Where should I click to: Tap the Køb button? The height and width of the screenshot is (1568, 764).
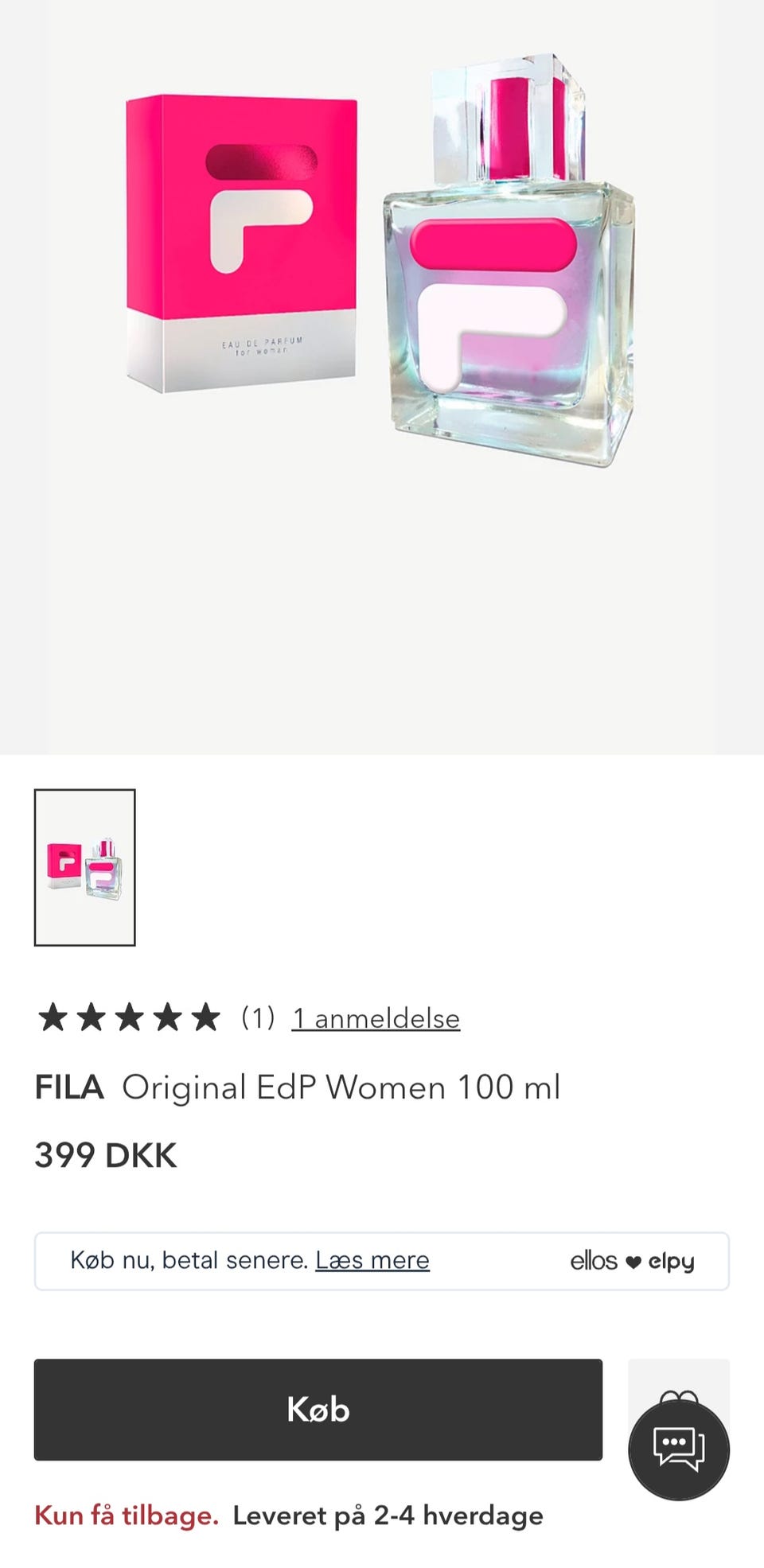[x=318, y=1410]
